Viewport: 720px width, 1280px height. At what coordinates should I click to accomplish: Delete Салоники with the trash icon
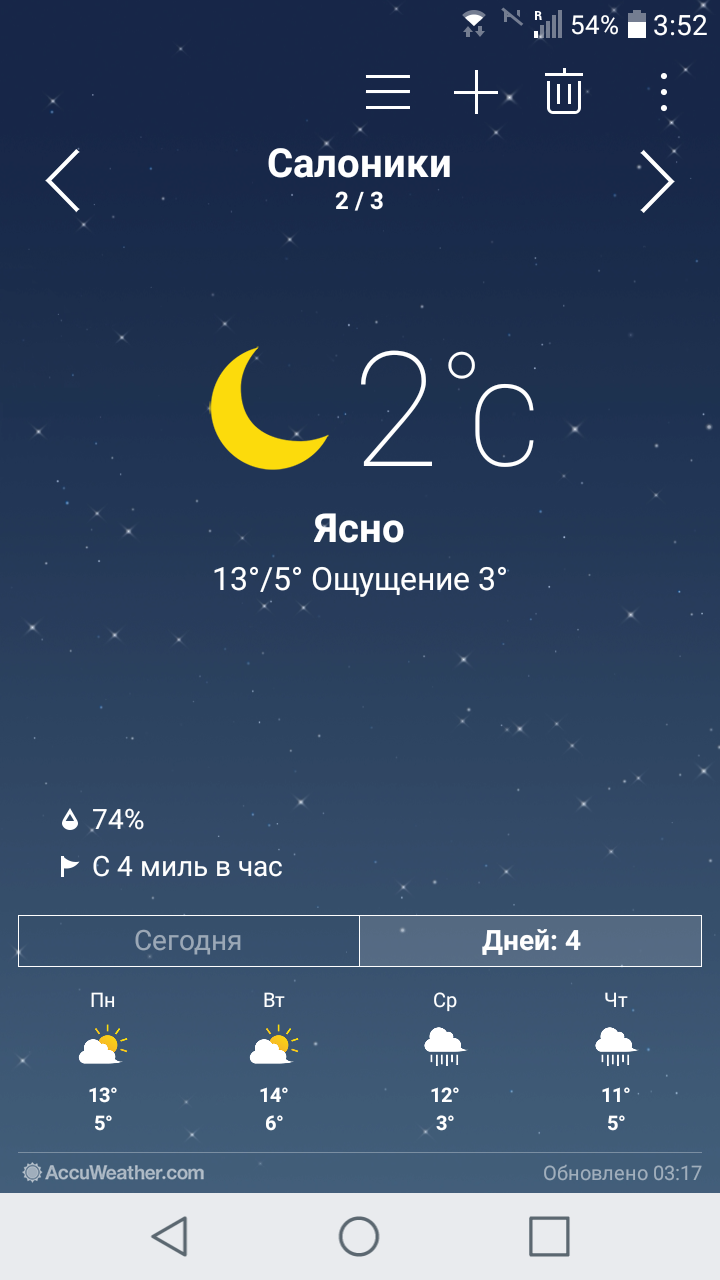(564, 92)
